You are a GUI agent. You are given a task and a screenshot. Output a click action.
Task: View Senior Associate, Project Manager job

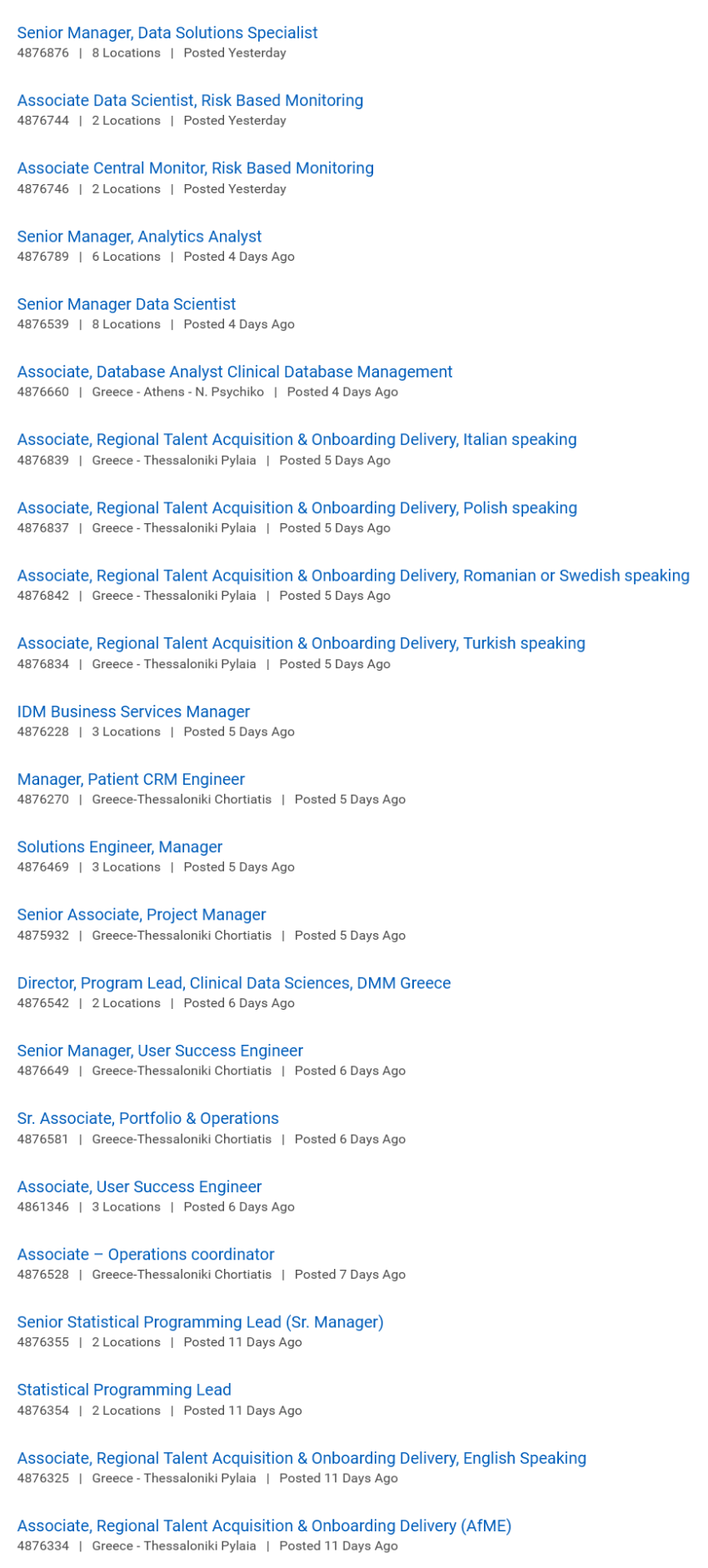[142, 914]
